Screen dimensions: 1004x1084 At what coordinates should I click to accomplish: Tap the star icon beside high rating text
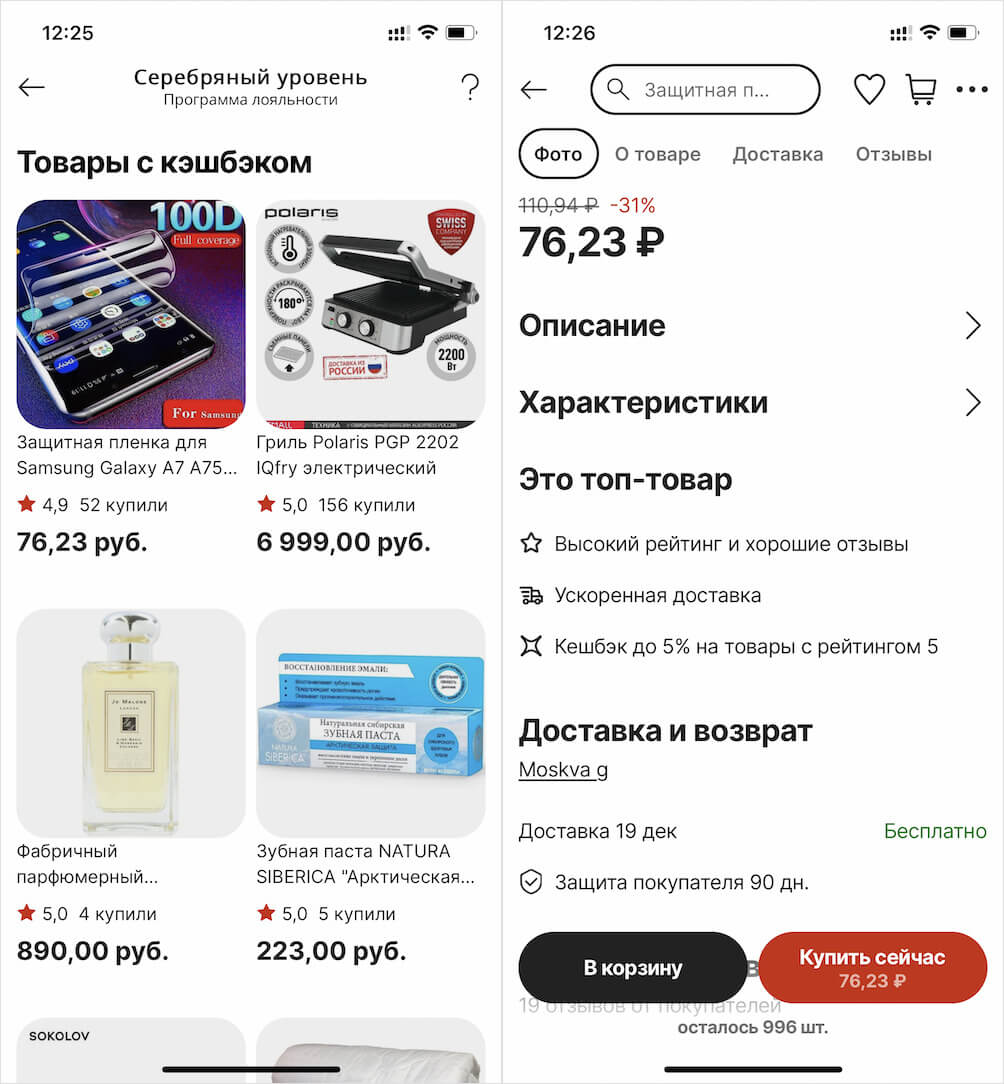point(530,544)
